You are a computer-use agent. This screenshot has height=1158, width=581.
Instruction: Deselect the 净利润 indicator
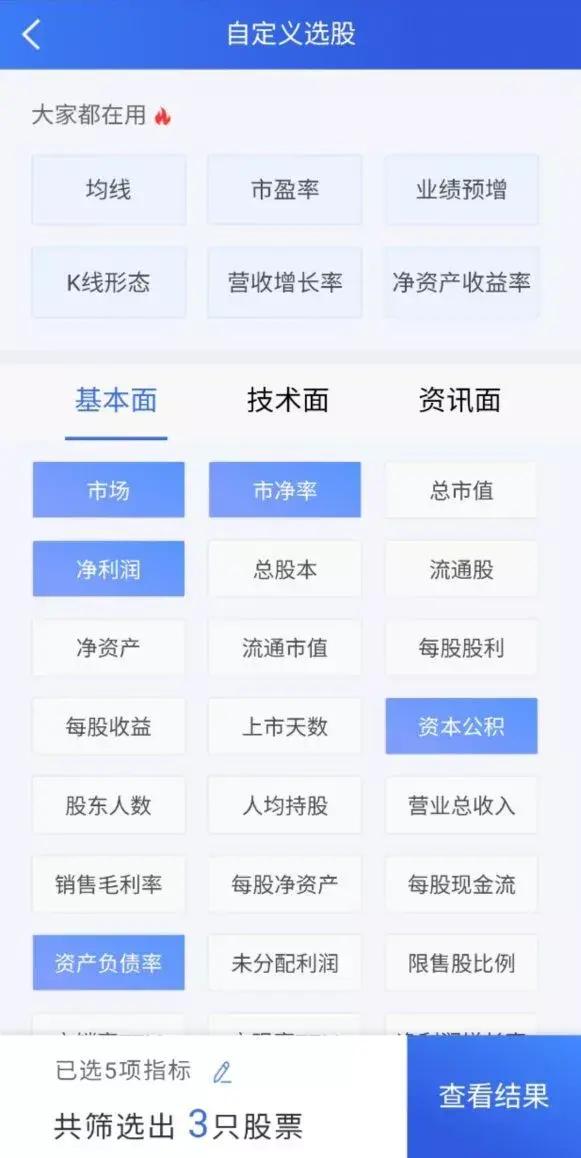tap(109, 569)
